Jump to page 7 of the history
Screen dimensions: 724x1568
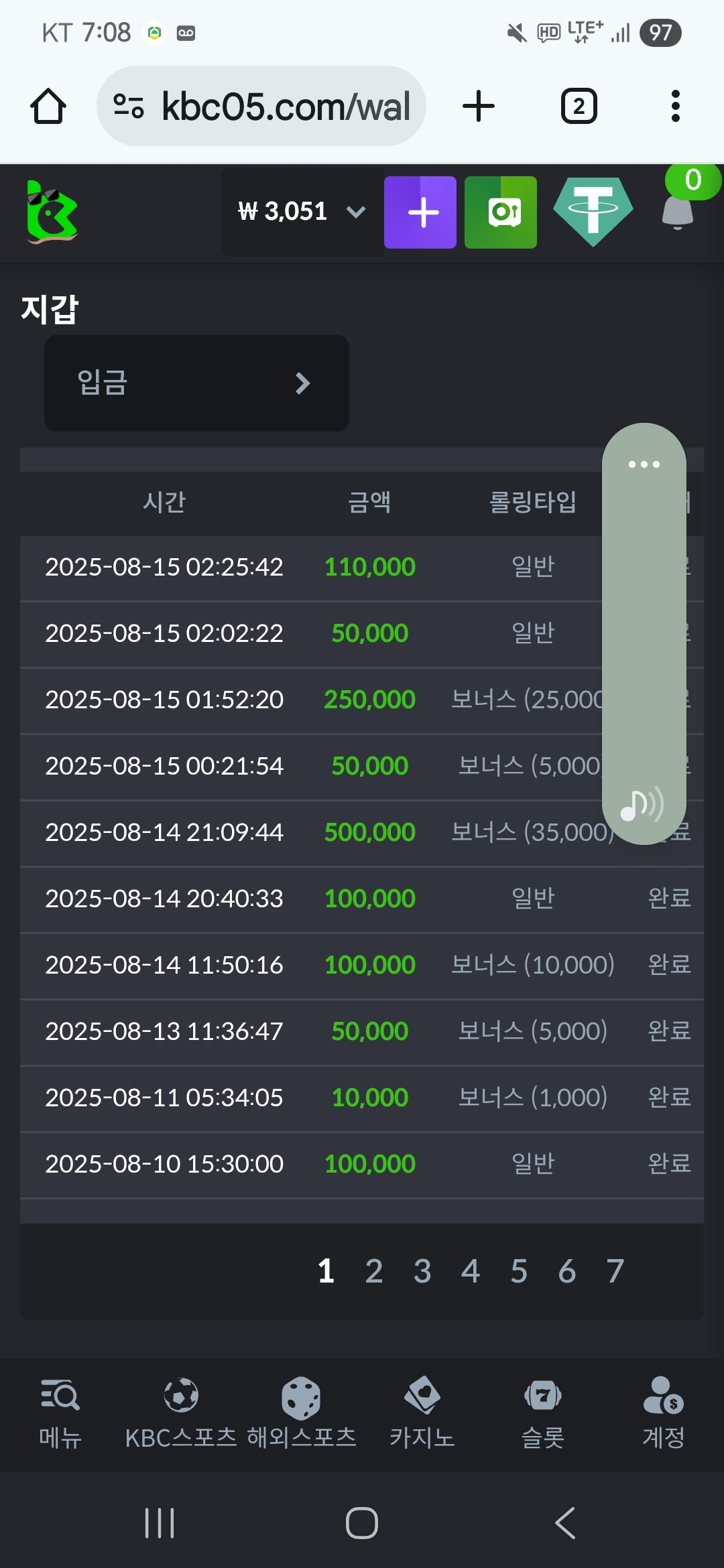point(615,1271)
